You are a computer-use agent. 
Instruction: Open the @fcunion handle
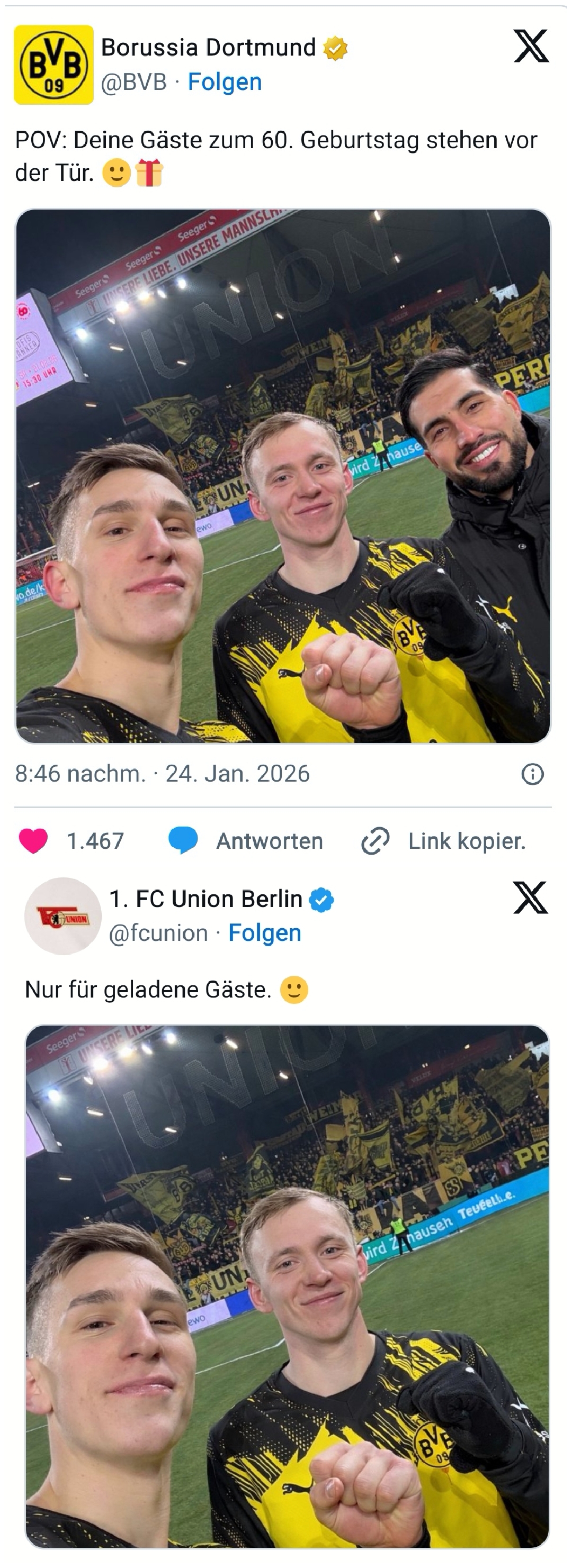click(x=158, y=933)
